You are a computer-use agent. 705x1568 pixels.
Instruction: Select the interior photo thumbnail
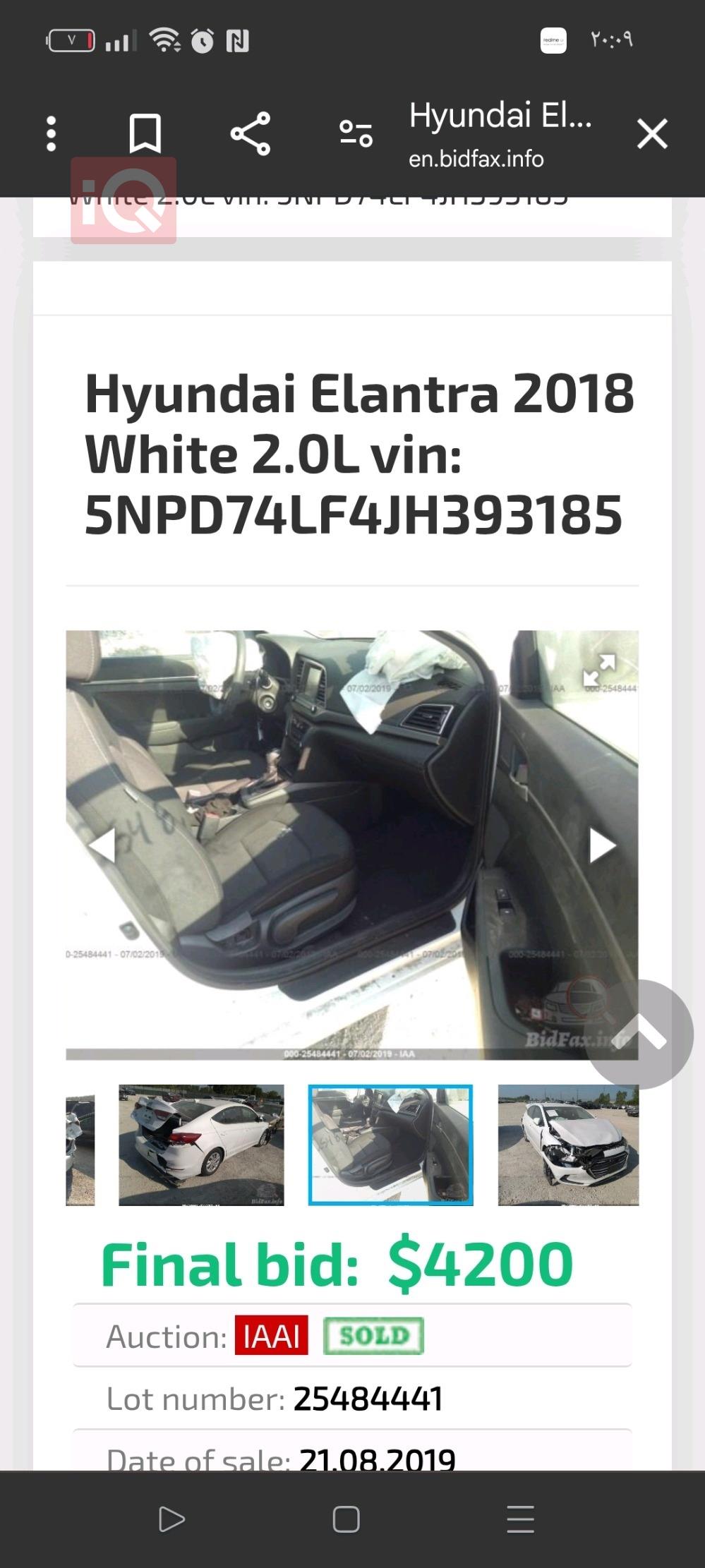390,1145
